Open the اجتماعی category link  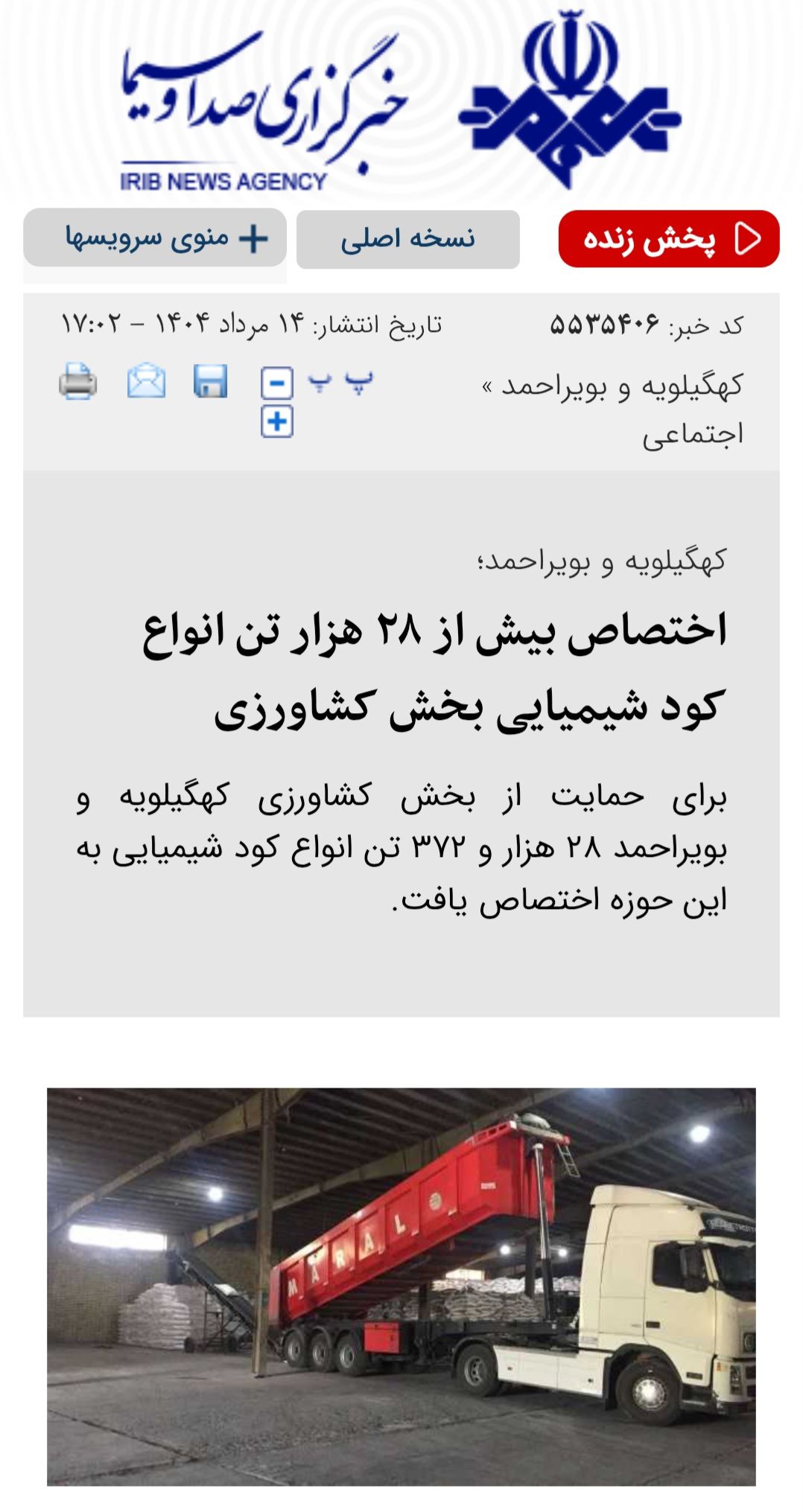pyautogui.click(x=693, y=434)
